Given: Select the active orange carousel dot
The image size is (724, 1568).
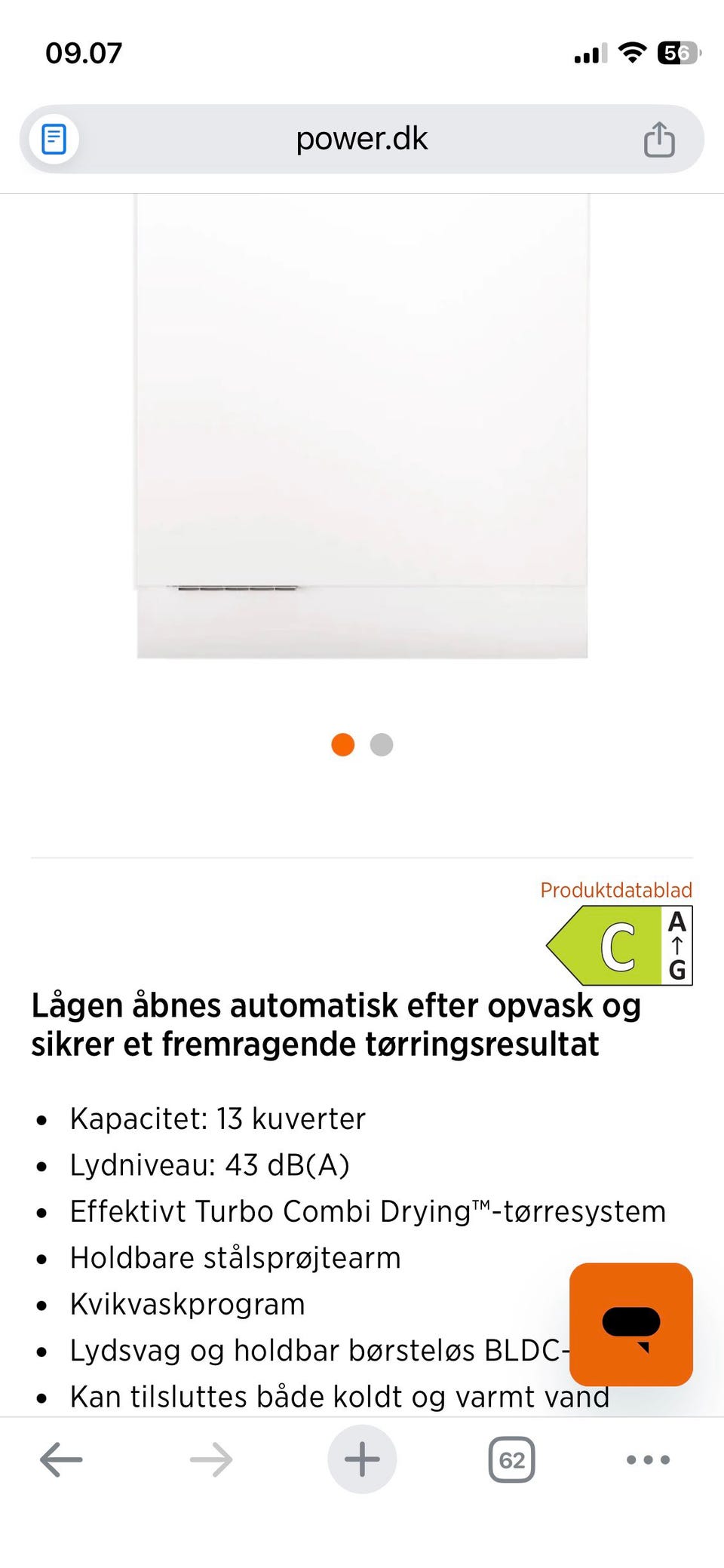Looking at the screenshot, I should point(343,744).
